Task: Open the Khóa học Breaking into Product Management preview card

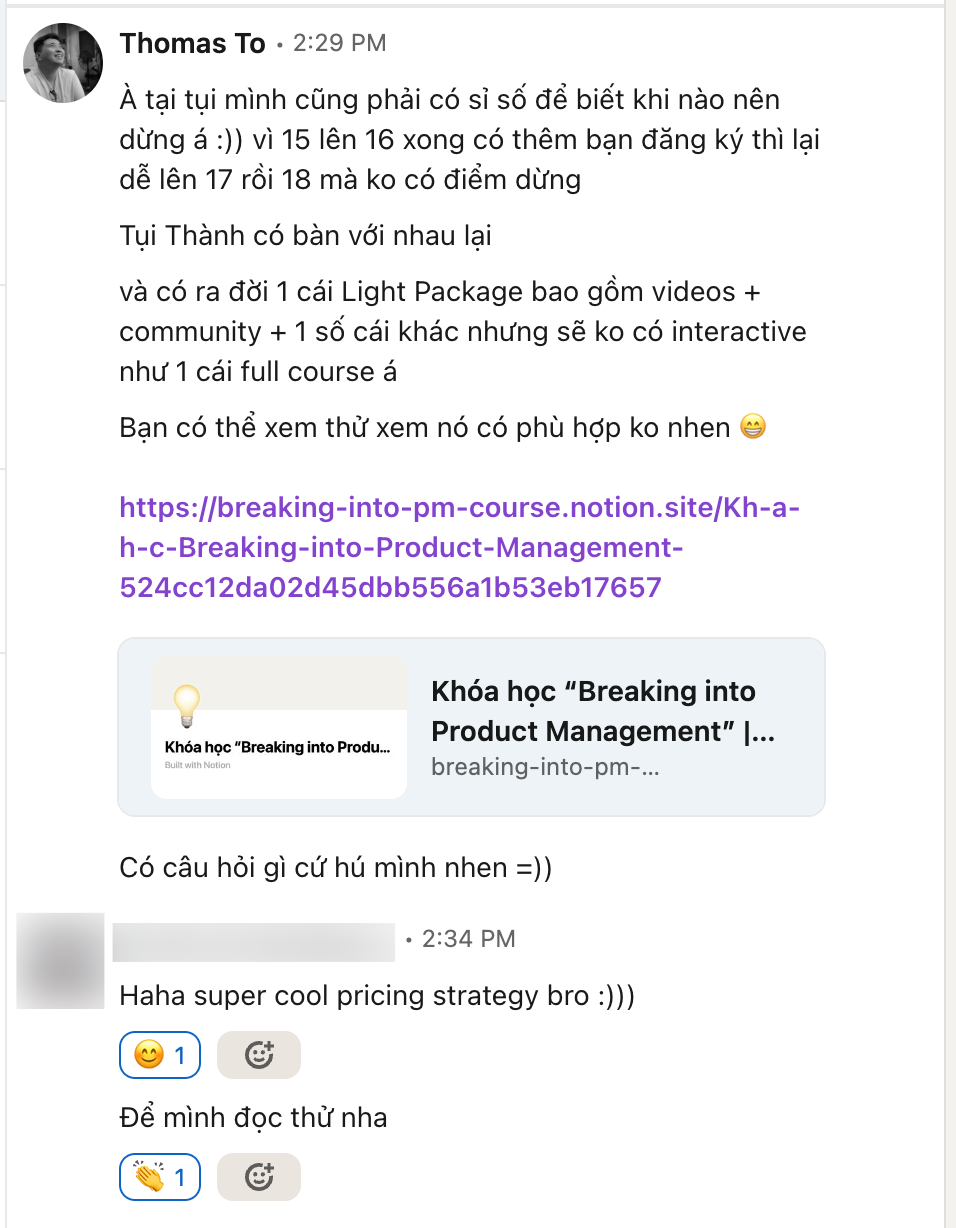Action: point(471,727)
